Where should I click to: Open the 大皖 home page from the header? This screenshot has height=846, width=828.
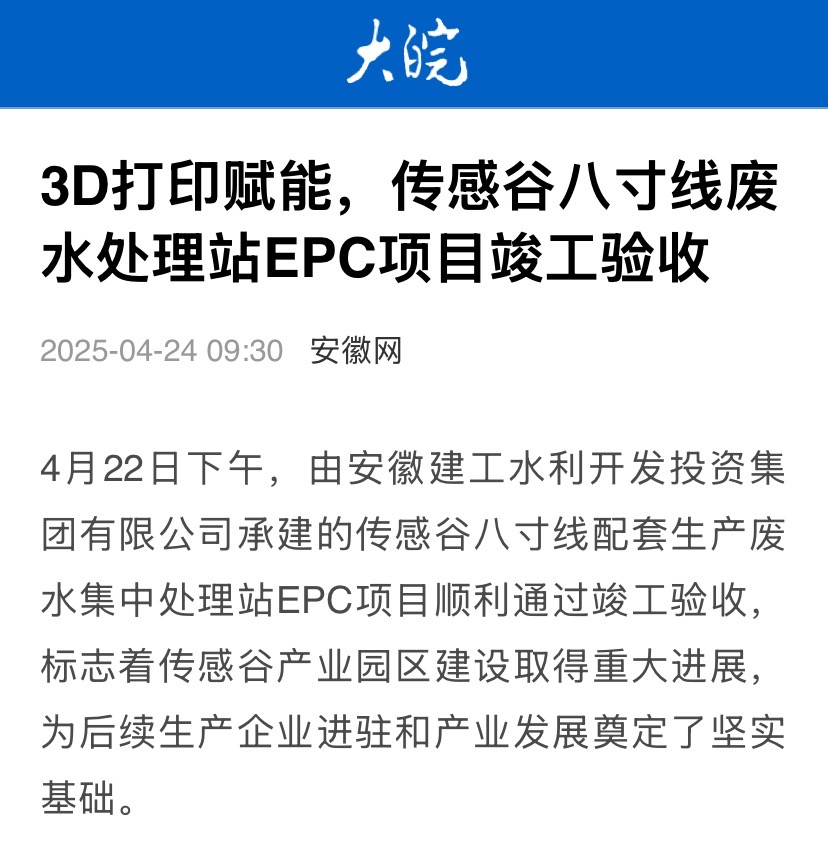tap(408, 54)
